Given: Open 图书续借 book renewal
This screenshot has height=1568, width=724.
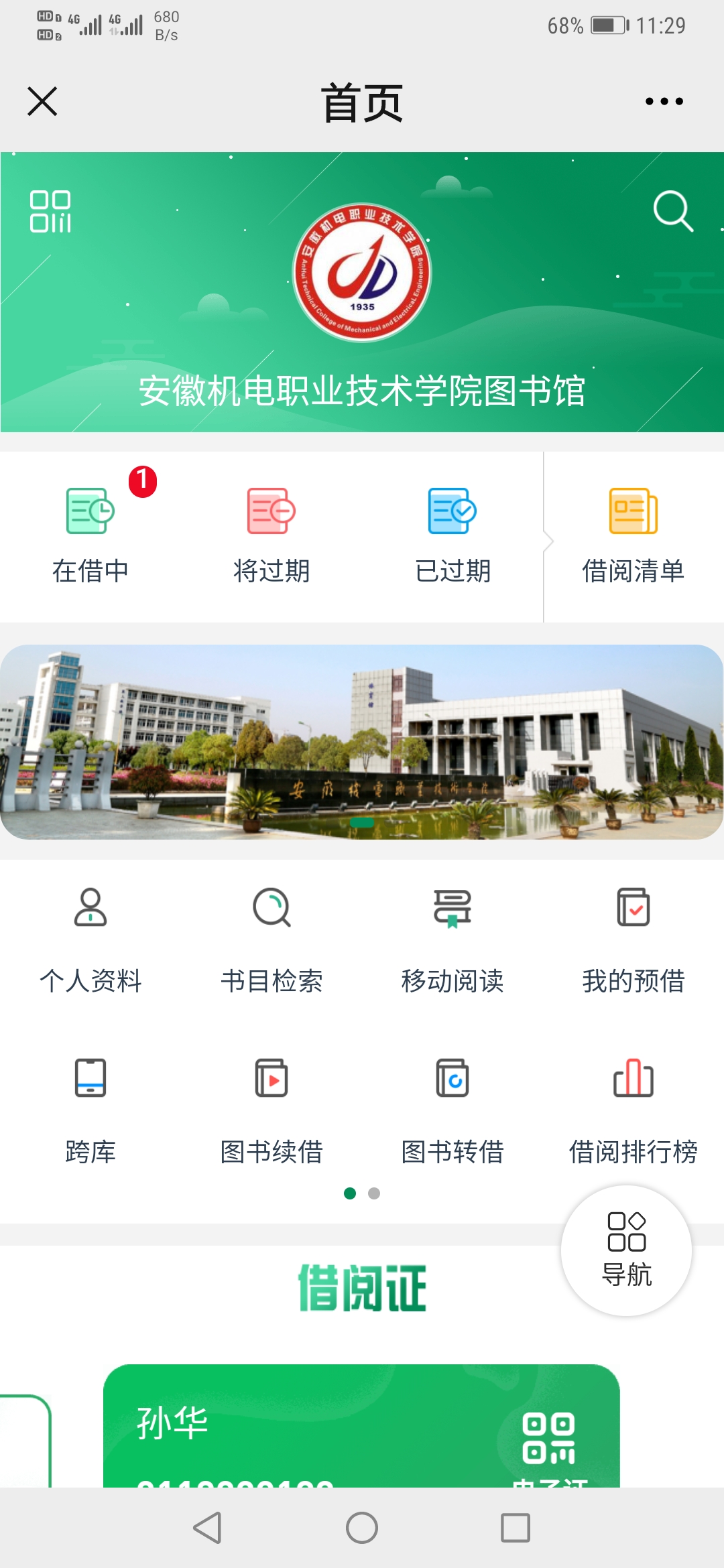Looking at the screenshot, I should pyautogui.click(x=271, y=1109).
